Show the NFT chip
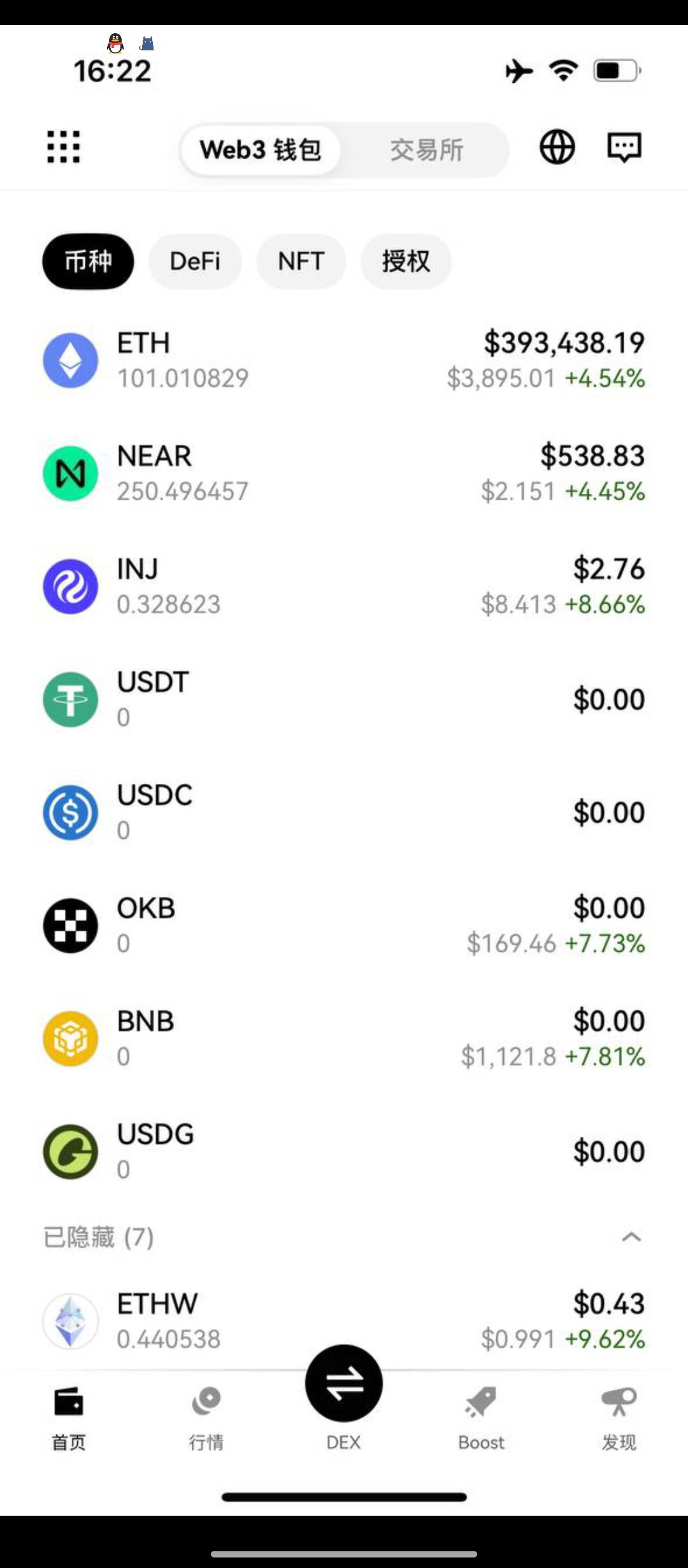The image size is (688, 1568). click(301, 261)
